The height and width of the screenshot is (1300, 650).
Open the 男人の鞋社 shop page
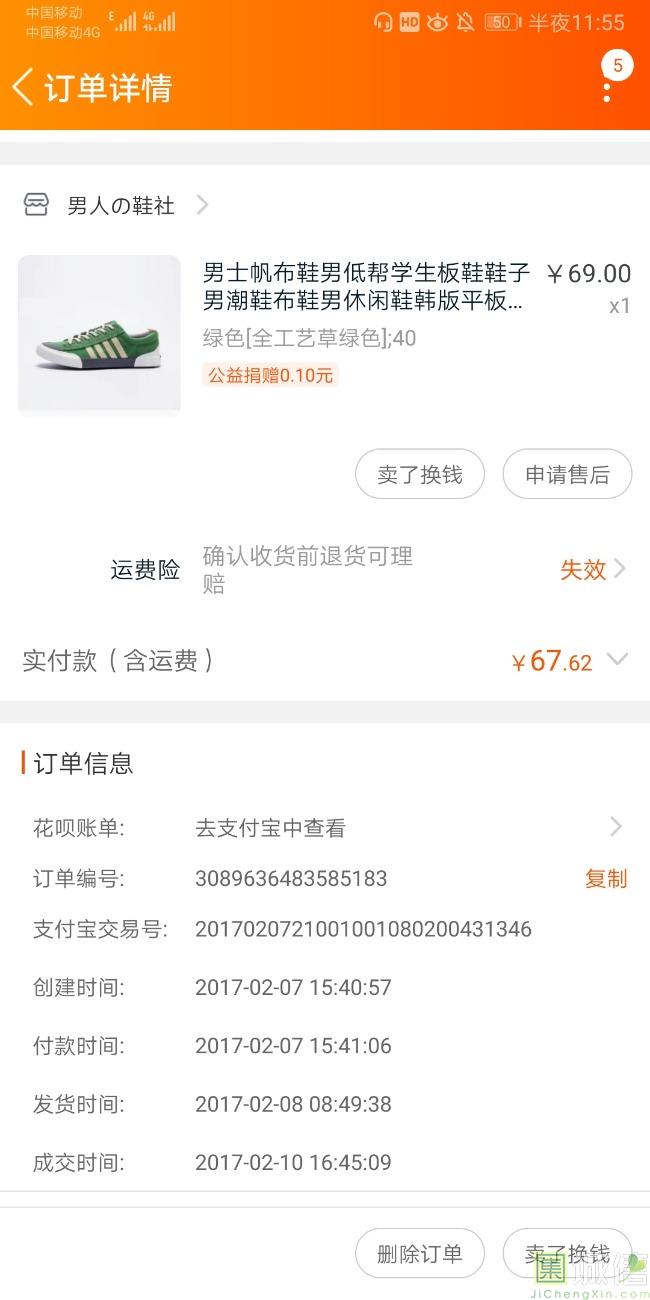point(120,206)
